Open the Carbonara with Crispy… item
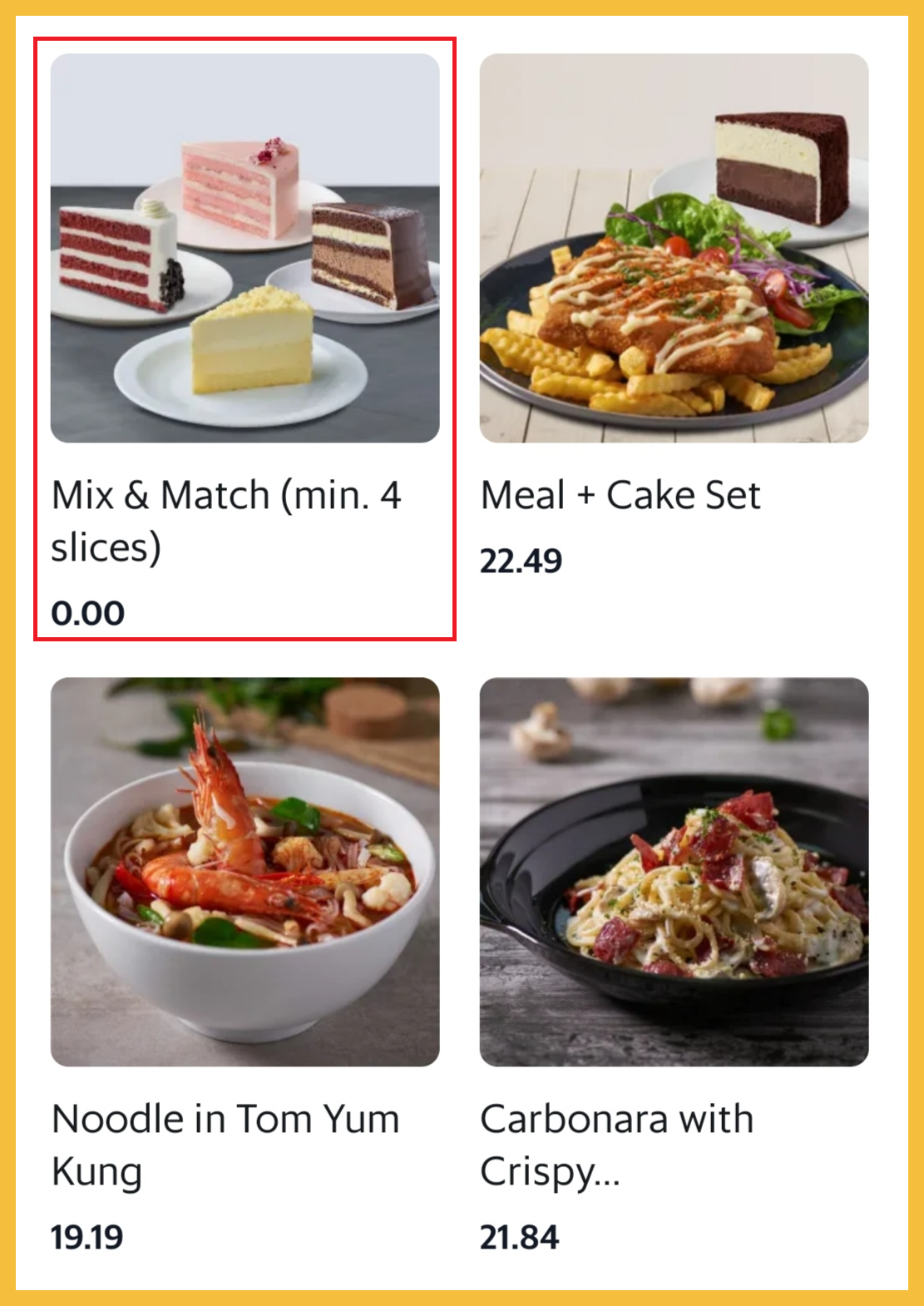The width and height of the screenshot is (924, 1306). (x=674, y=872)
